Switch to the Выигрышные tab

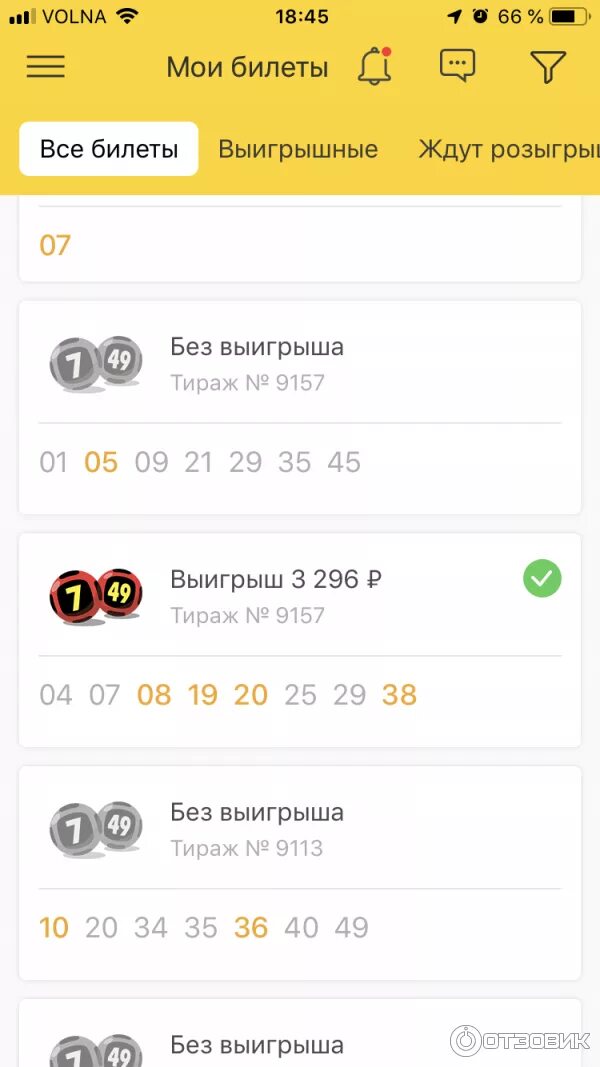coord(298,149)
